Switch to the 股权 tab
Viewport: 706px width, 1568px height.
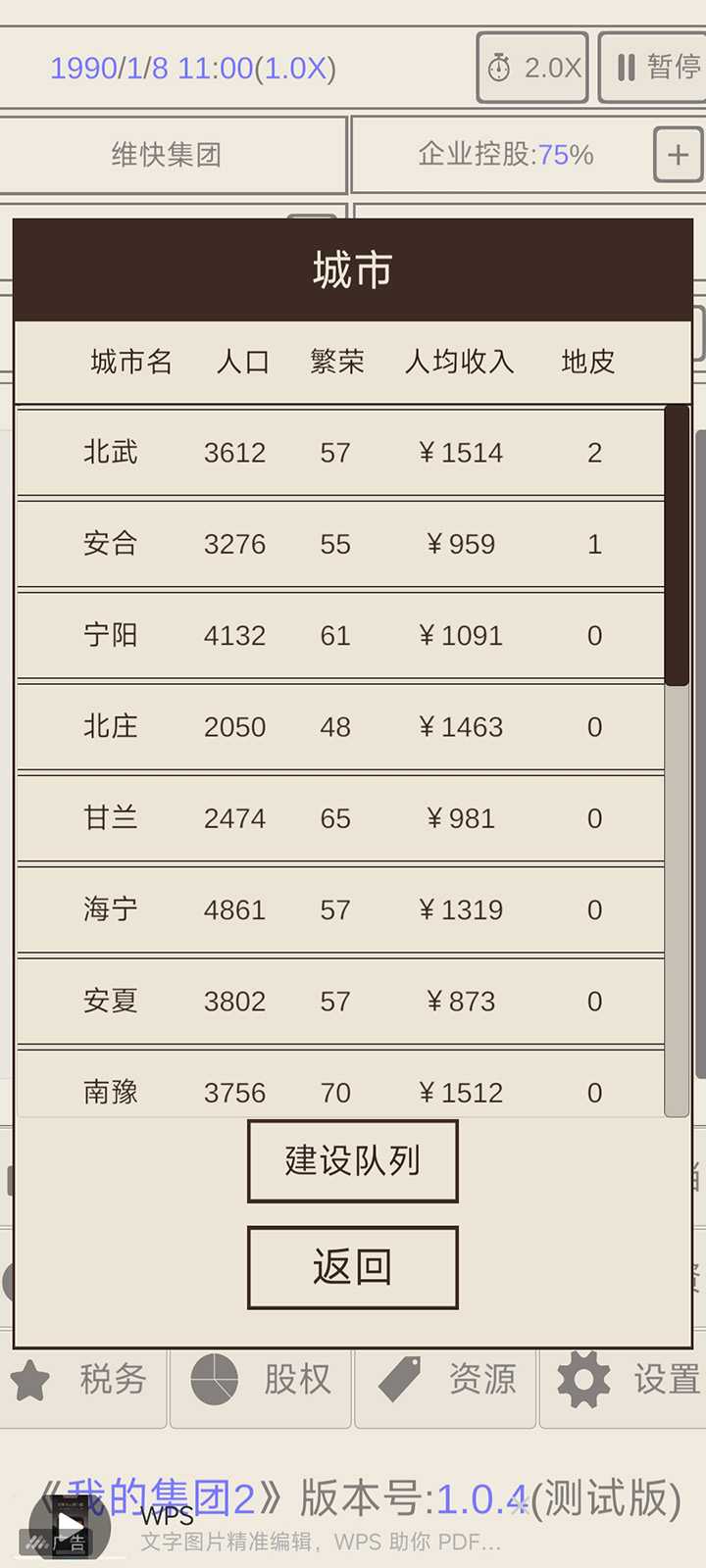tap(262, 1380)
